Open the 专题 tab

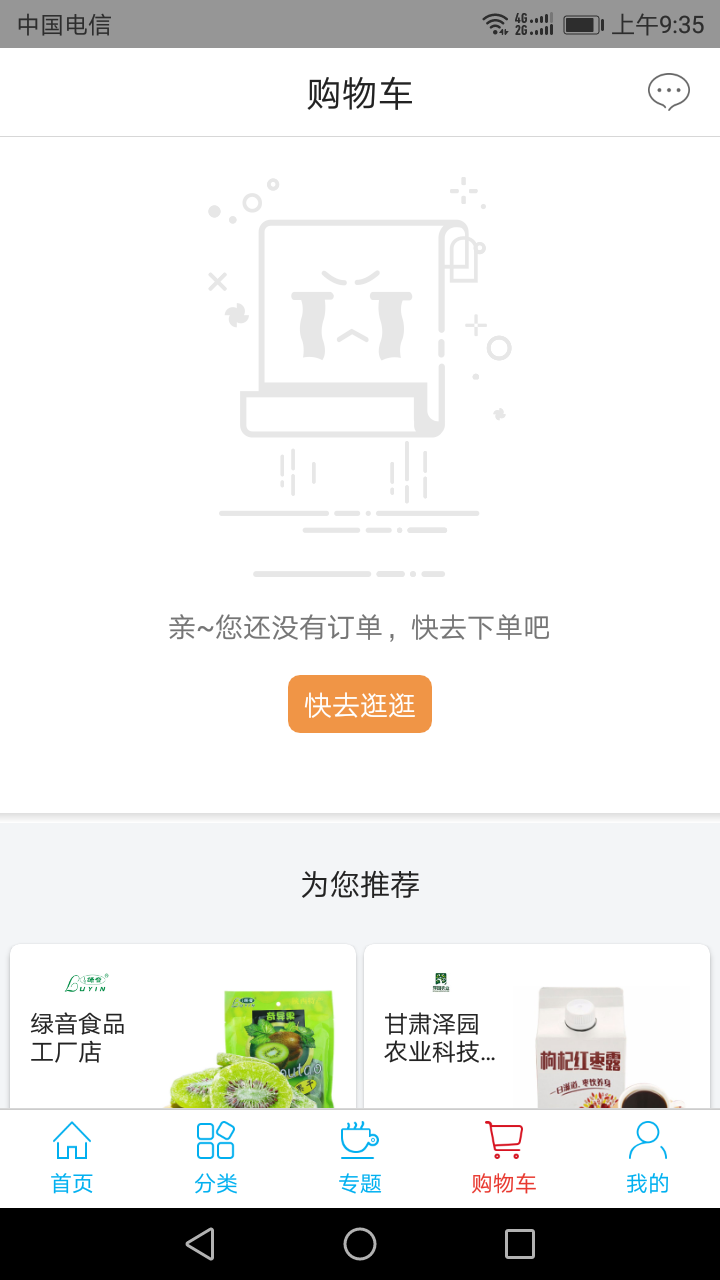pyautogui.click(x=360, y=1158)
